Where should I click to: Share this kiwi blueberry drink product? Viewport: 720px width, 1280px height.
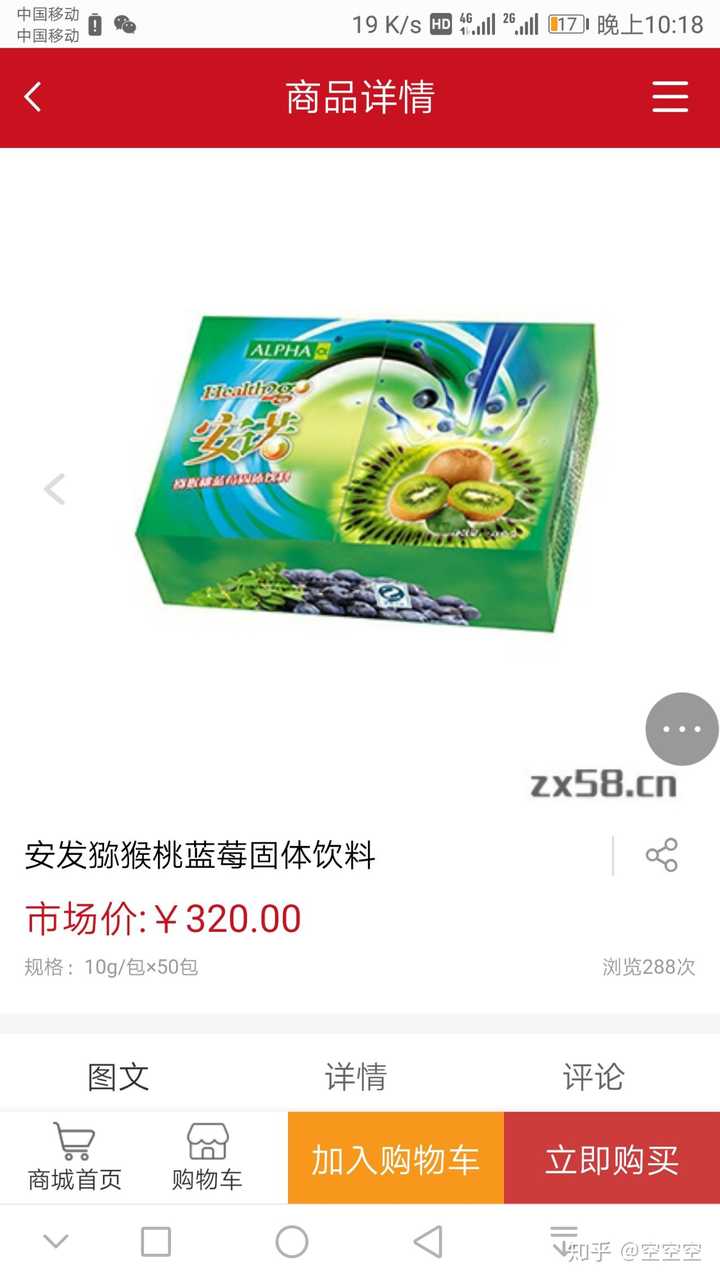coord(661,855)
